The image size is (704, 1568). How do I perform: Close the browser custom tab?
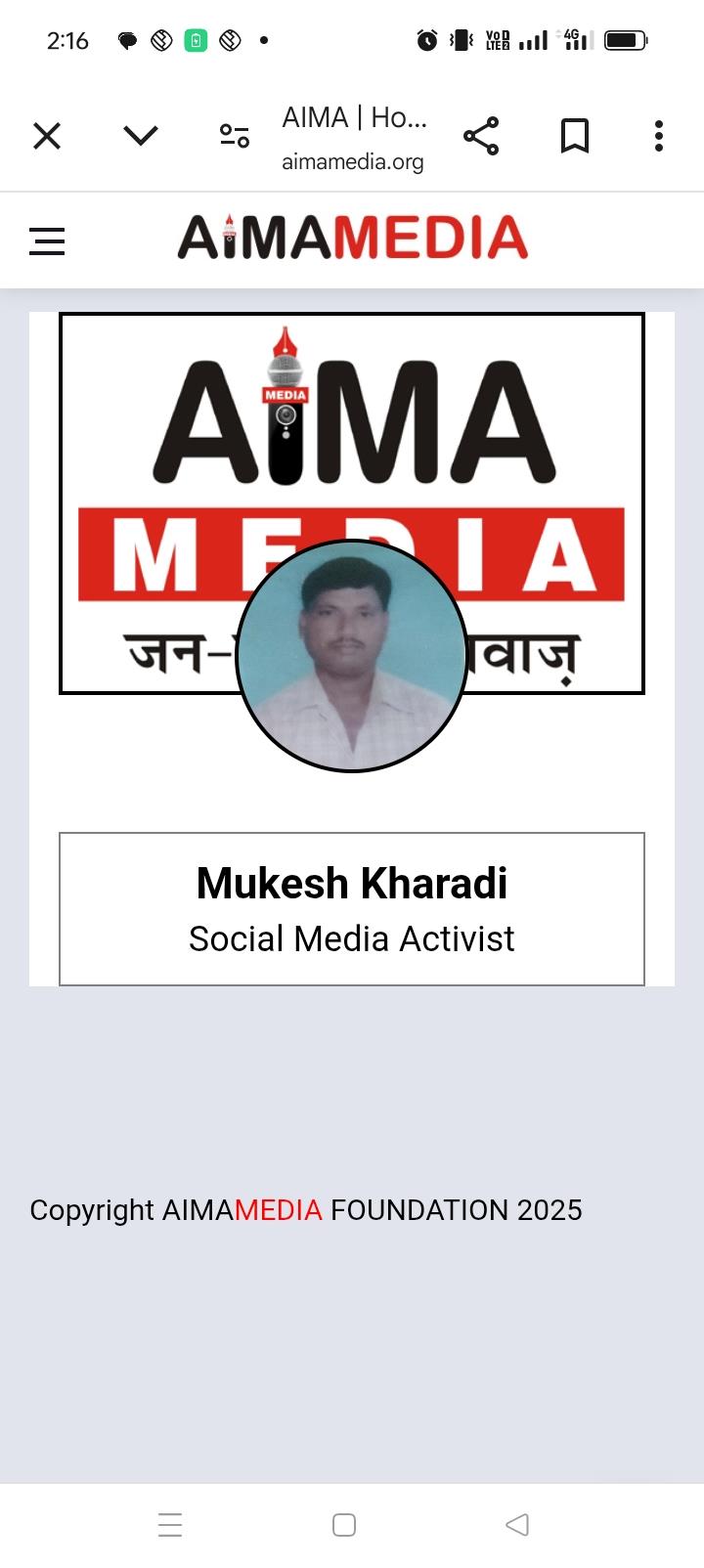coord(47,136)
